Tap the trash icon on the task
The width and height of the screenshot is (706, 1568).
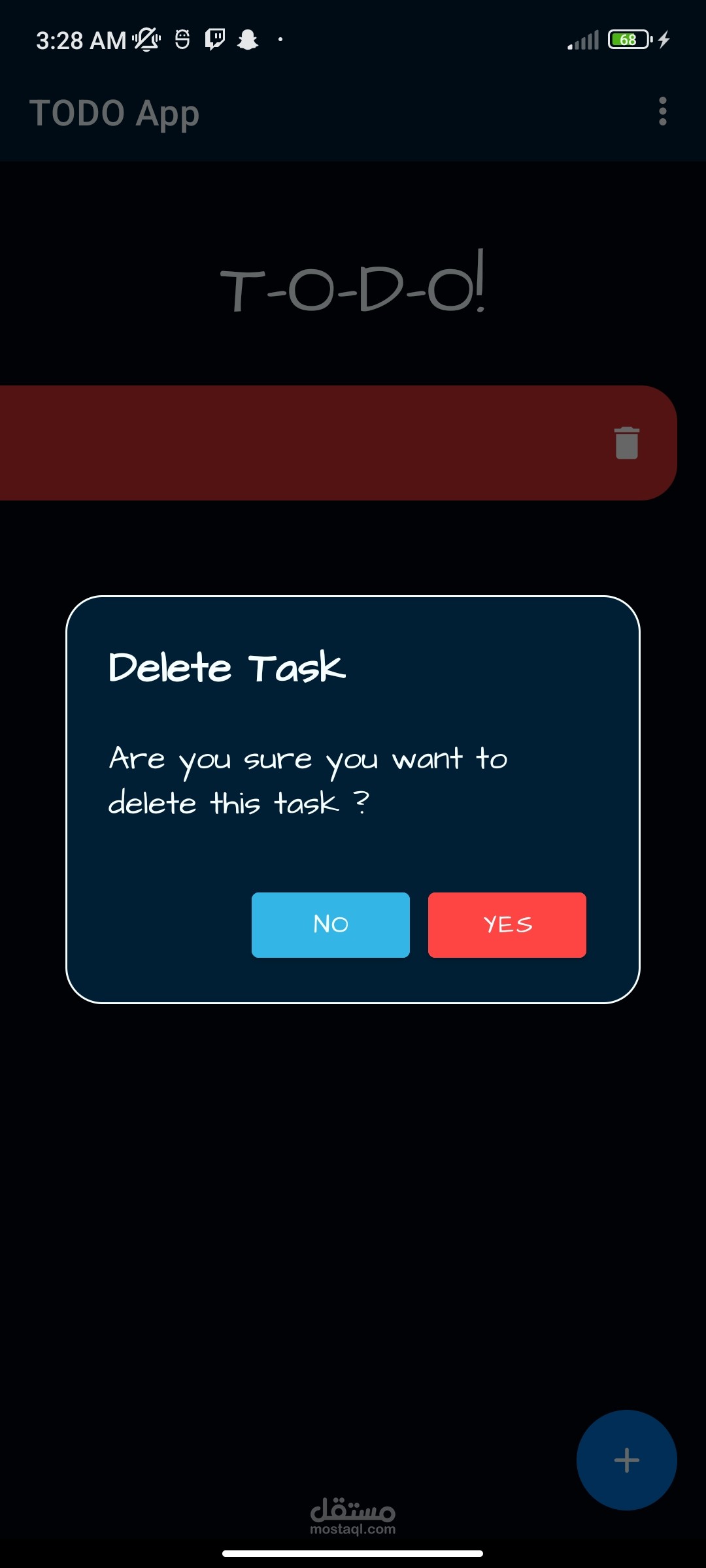(x=626, y=443)
